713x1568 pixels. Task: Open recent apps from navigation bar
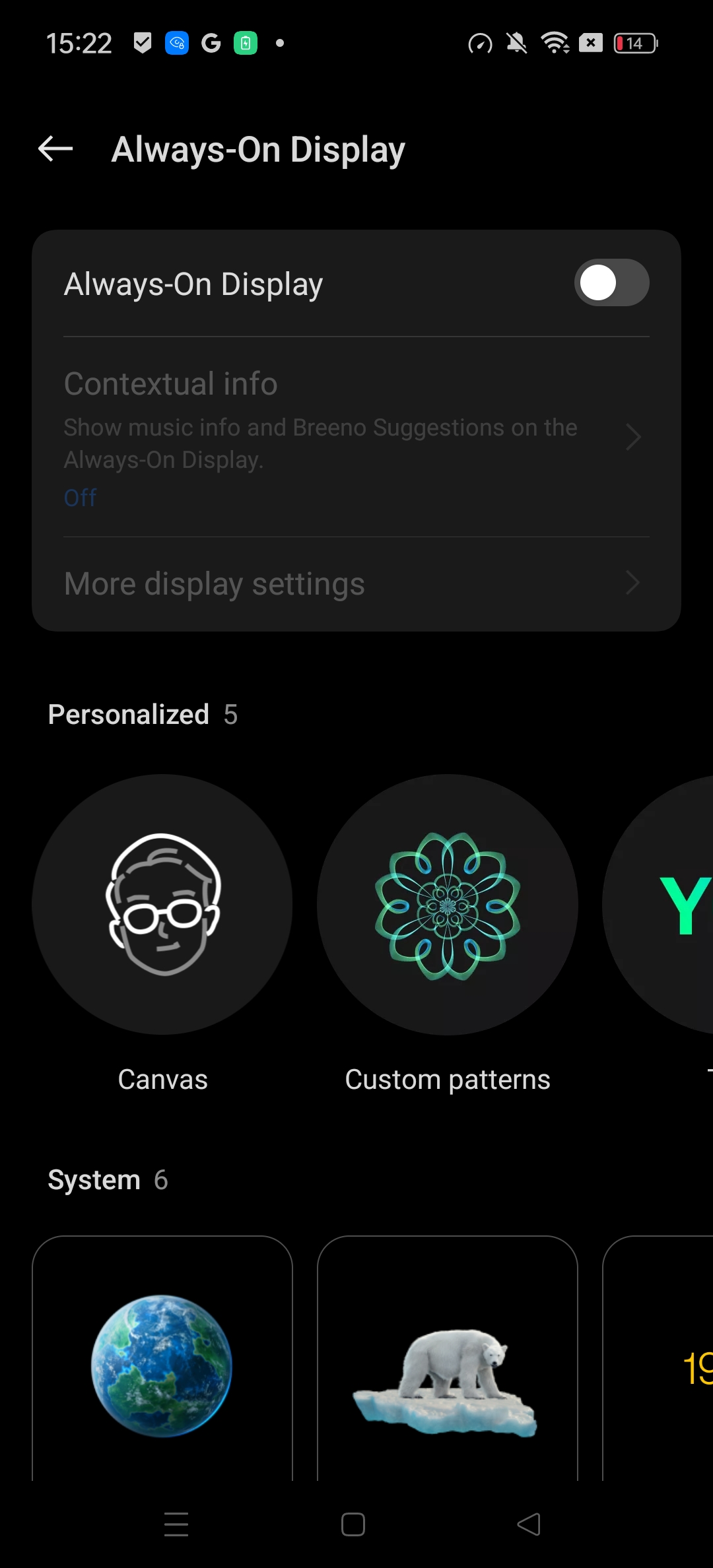coord(176,1524)
